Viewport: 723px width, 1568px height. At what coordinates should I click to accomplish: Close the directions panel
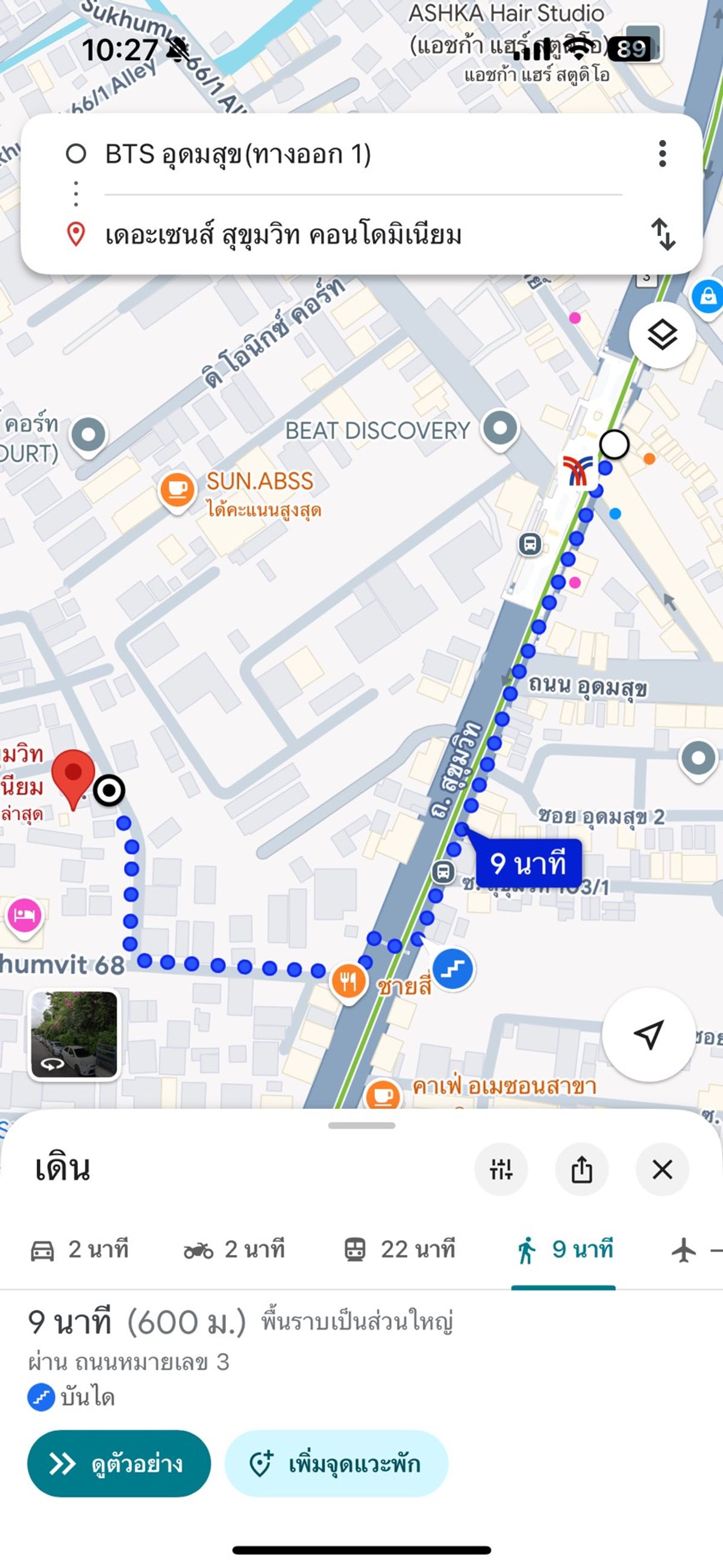(662, 1169)
